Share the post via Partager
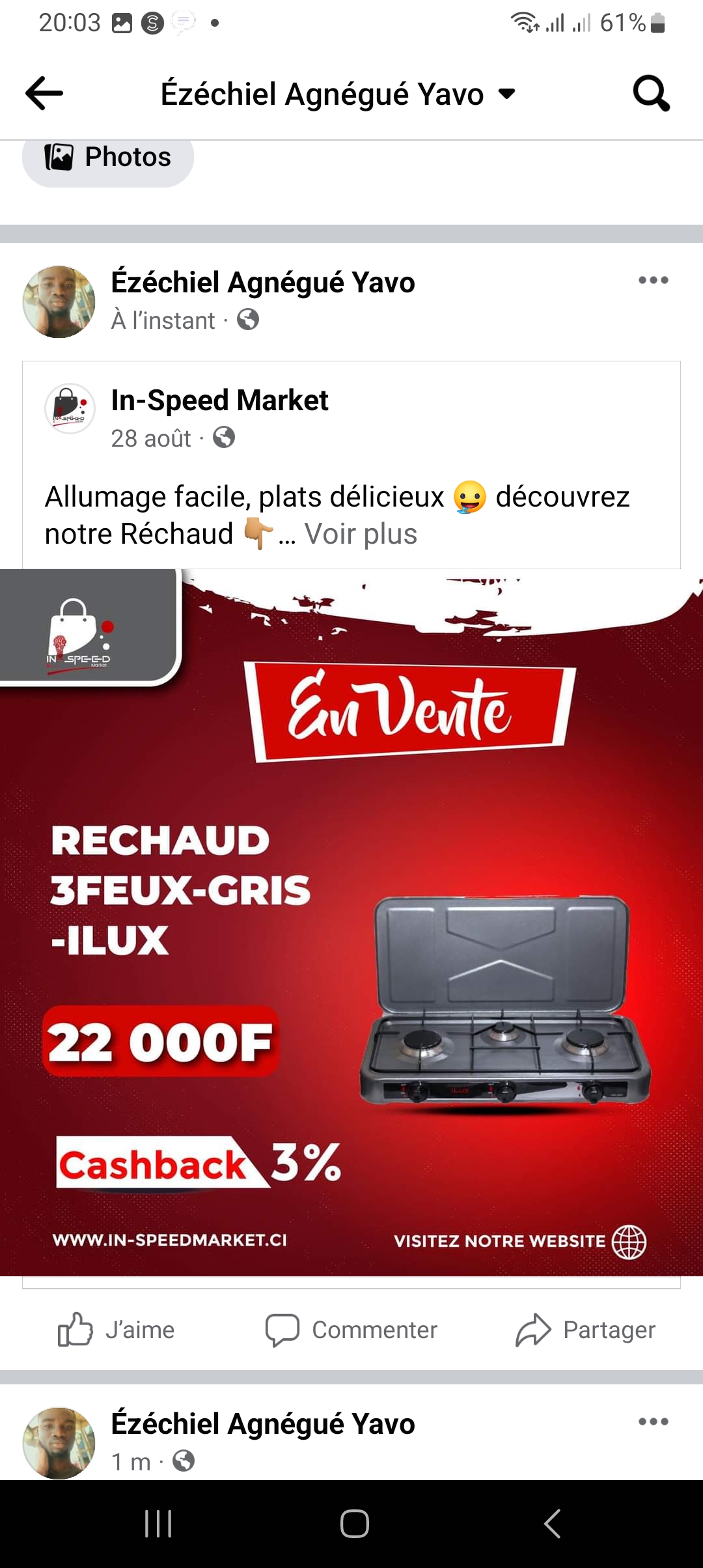703x1568 pixels. click(586, 1330)
